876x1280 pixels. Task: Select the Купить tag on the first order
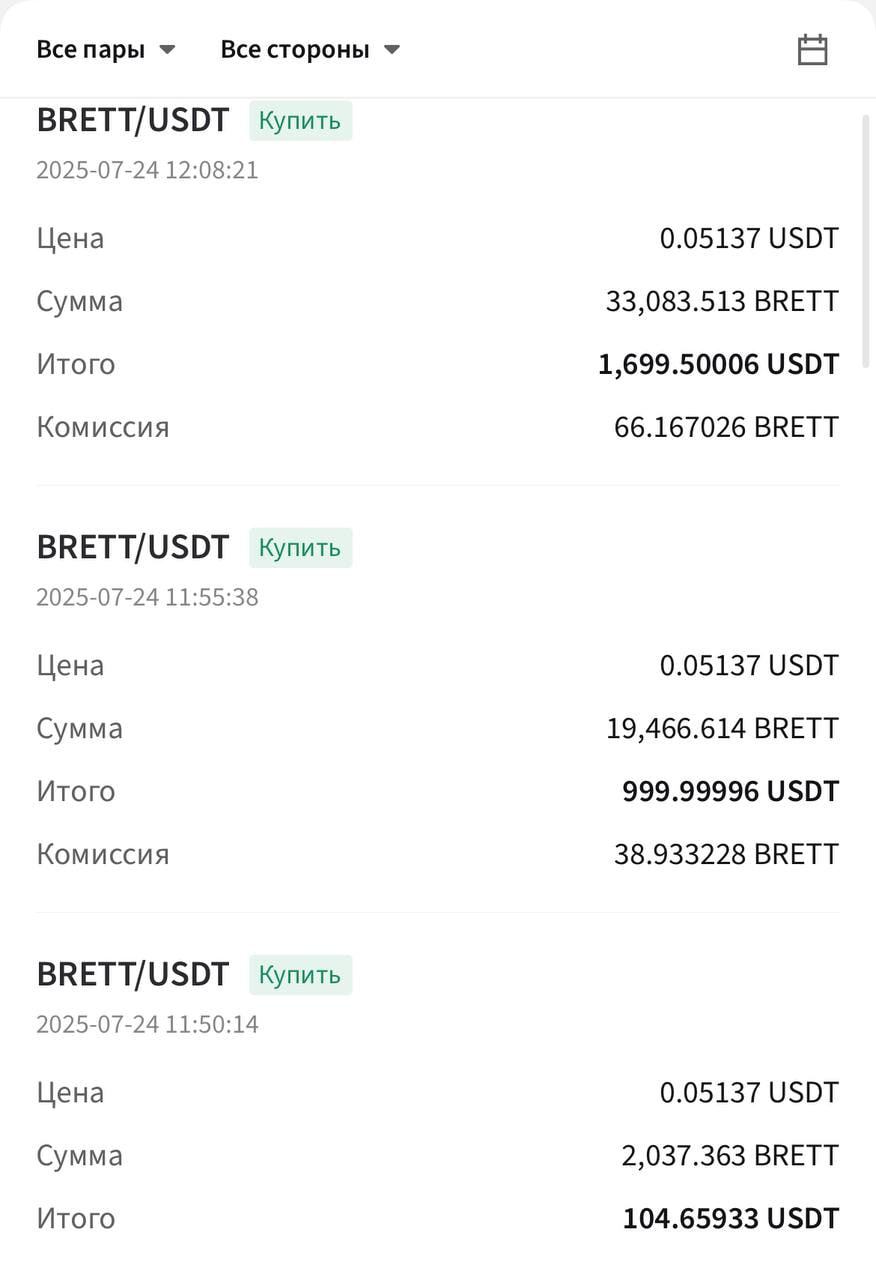point(300,119)
